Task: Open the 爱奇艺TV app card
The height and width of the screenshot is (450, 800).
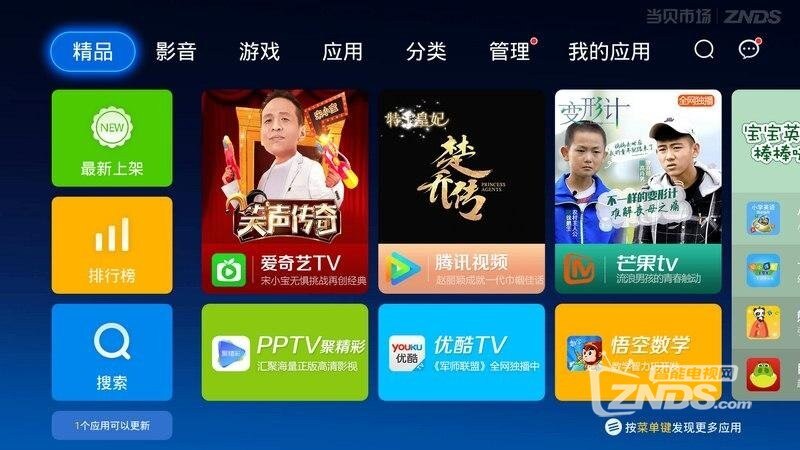Action: (285, 191)
